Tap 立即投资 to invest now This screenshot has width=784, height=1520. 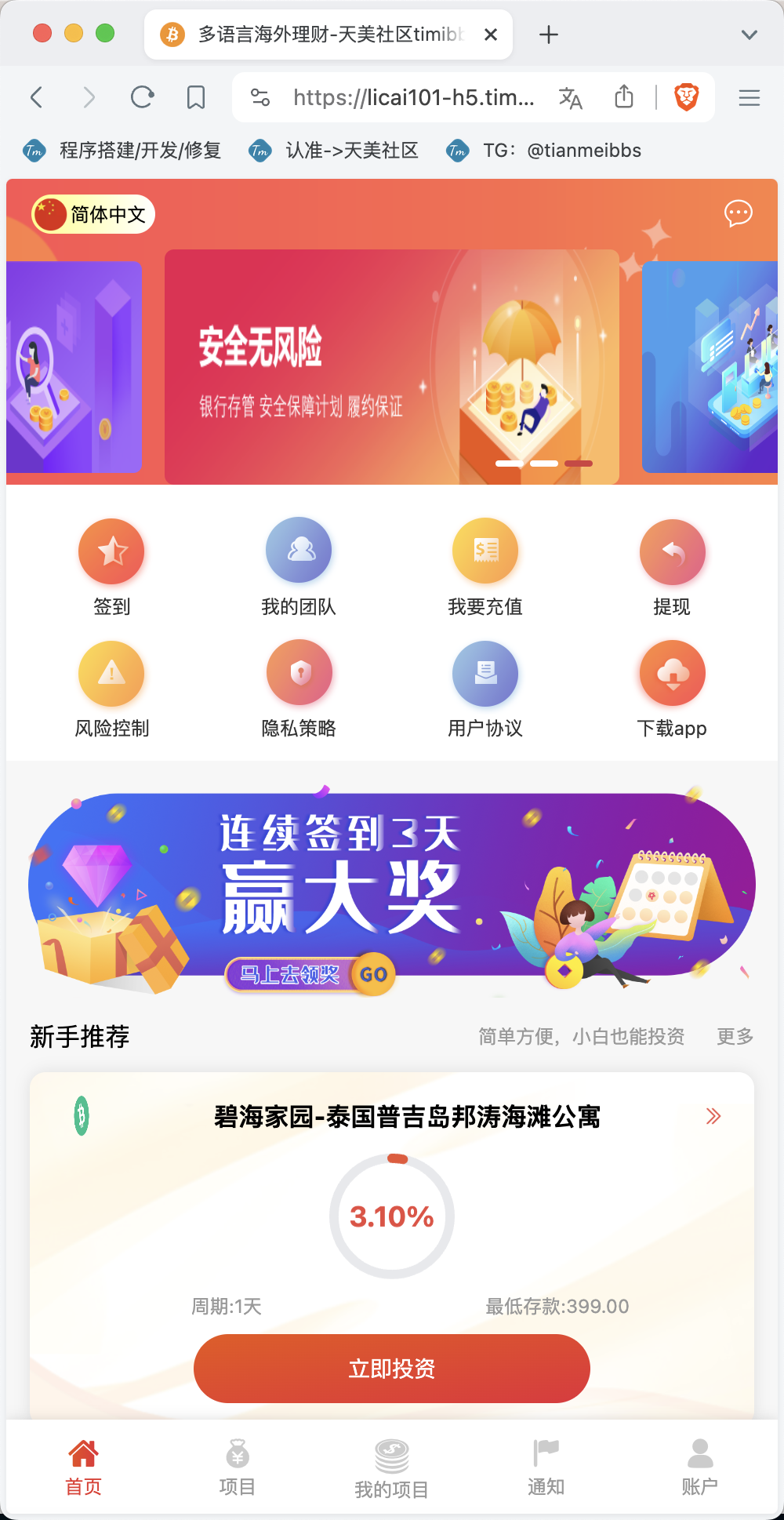click(391, 1369)
